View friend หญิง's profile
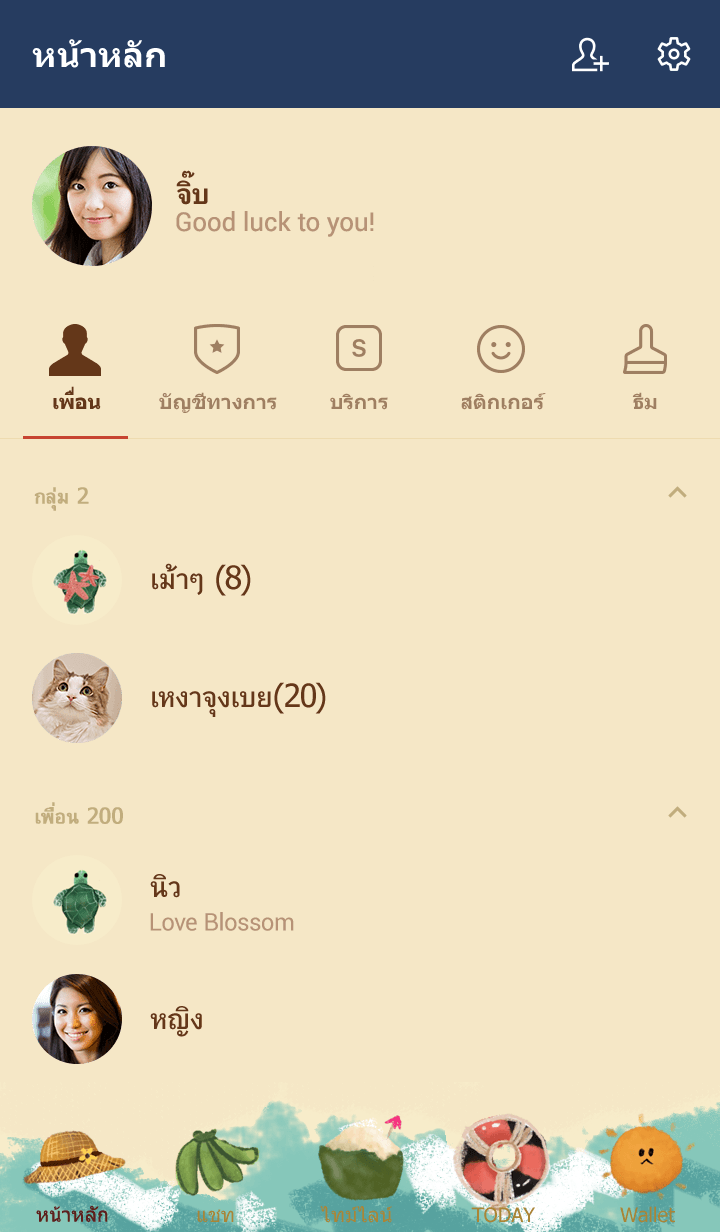720x1232 pixels. point(176,1019)
